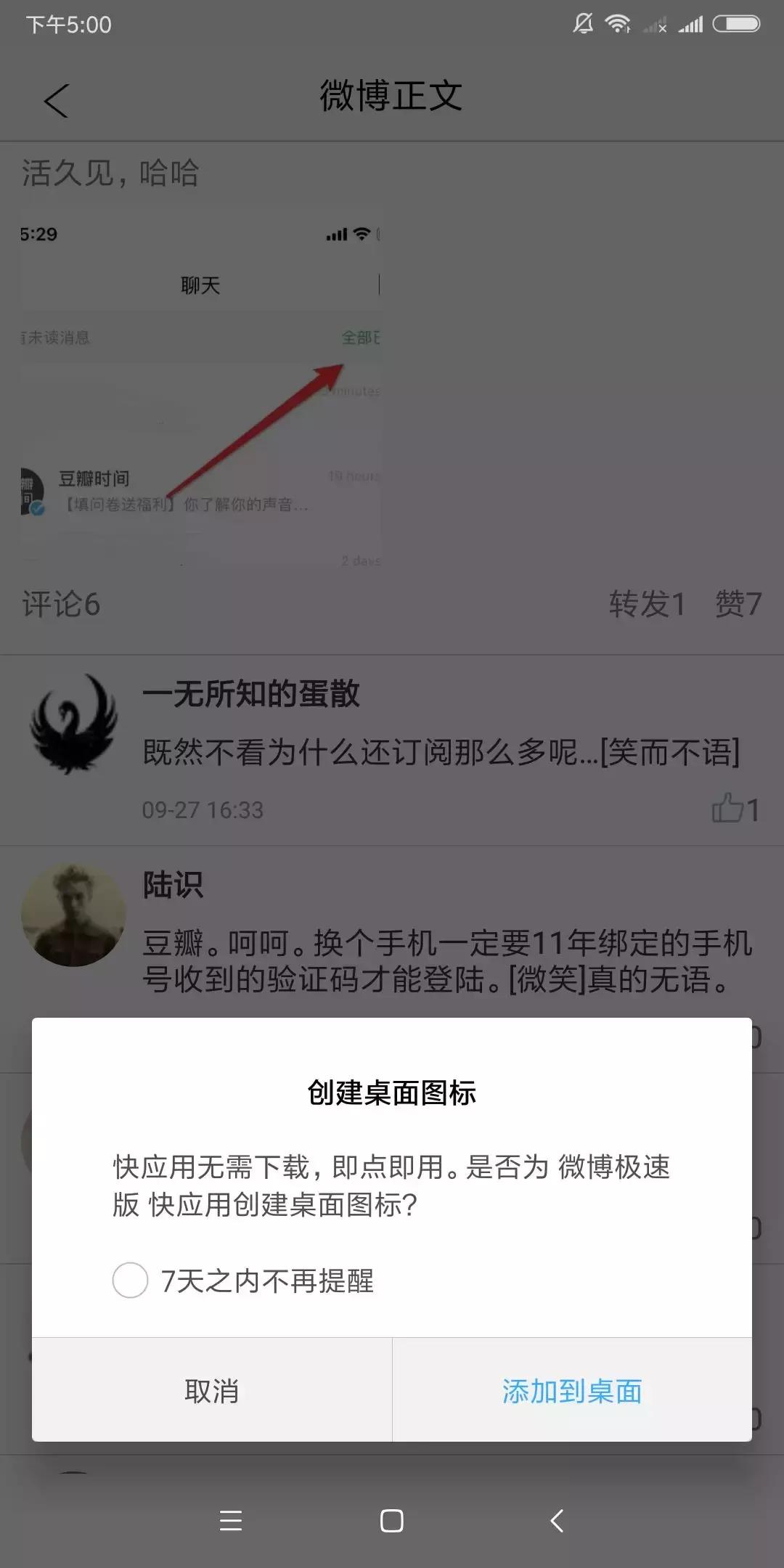Tap the system back navigation button
Screen dimensions: 784x1568
(x=557, y=1520)
